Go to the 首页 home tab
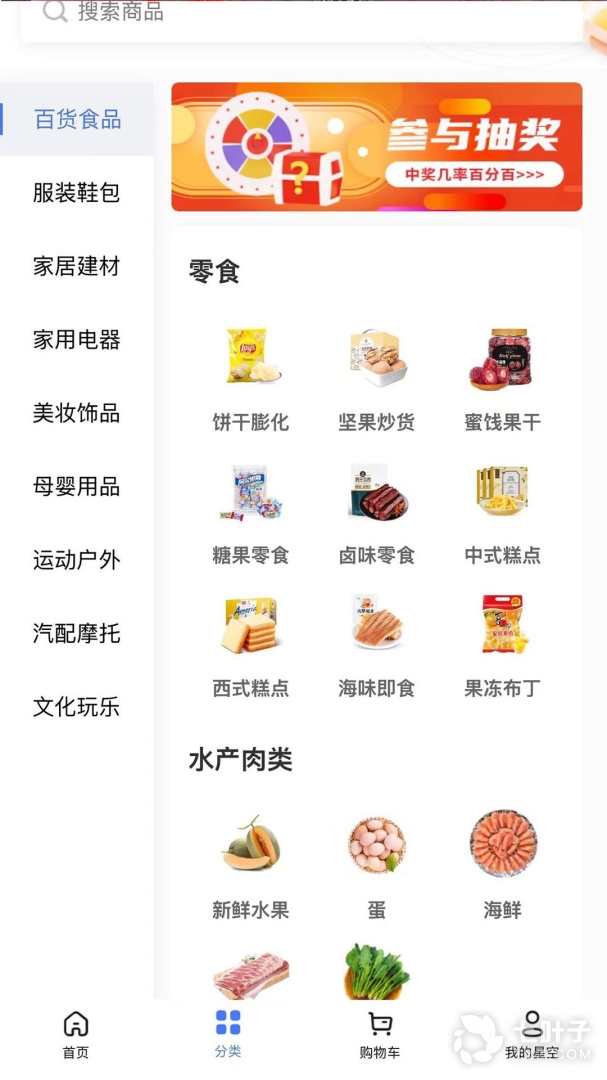Screen dimensions: 607x1080 click(76, 1035)
